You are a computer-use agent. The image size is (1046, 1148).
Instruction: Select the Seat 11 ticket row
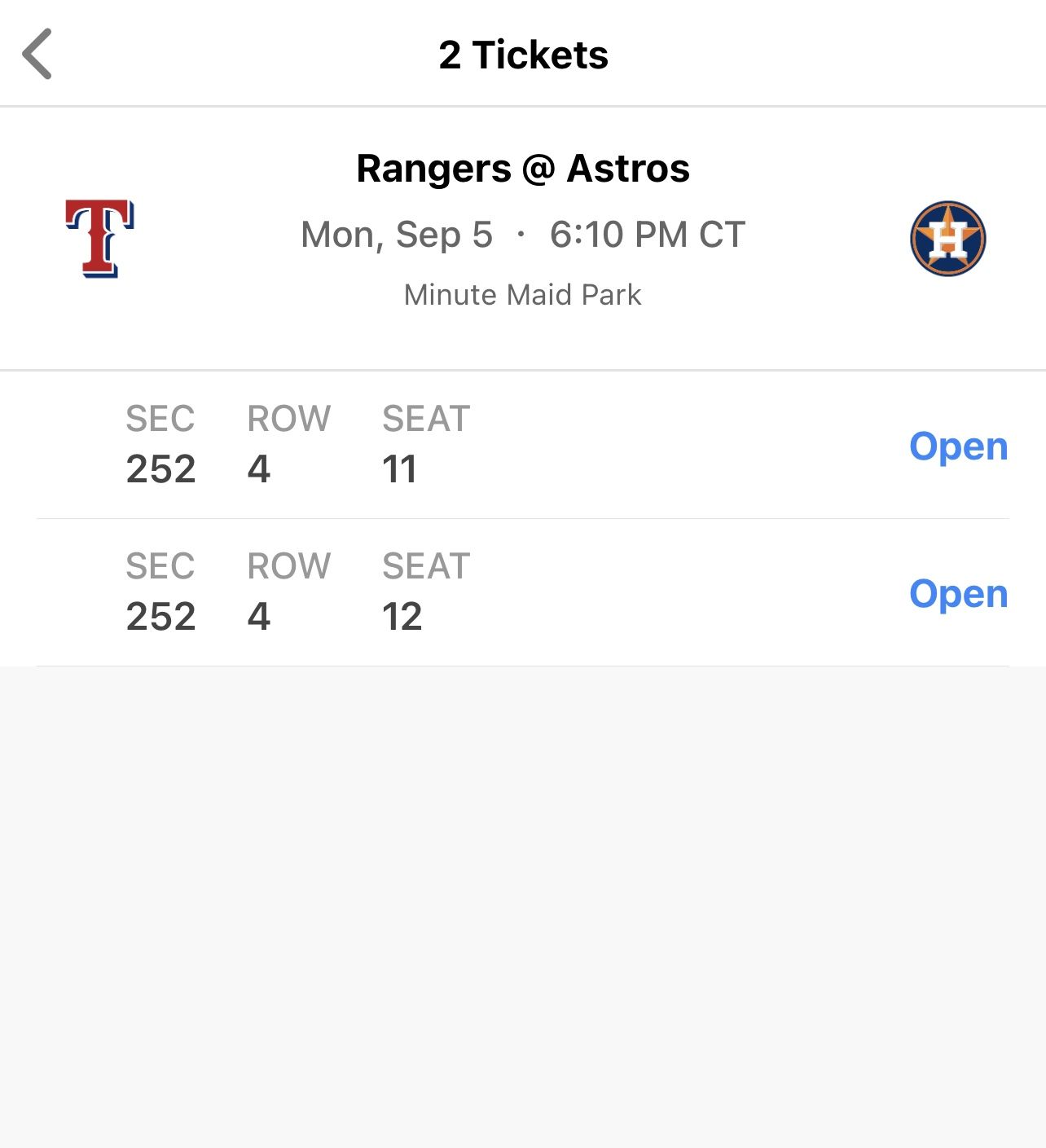click(x=489, y=446)
